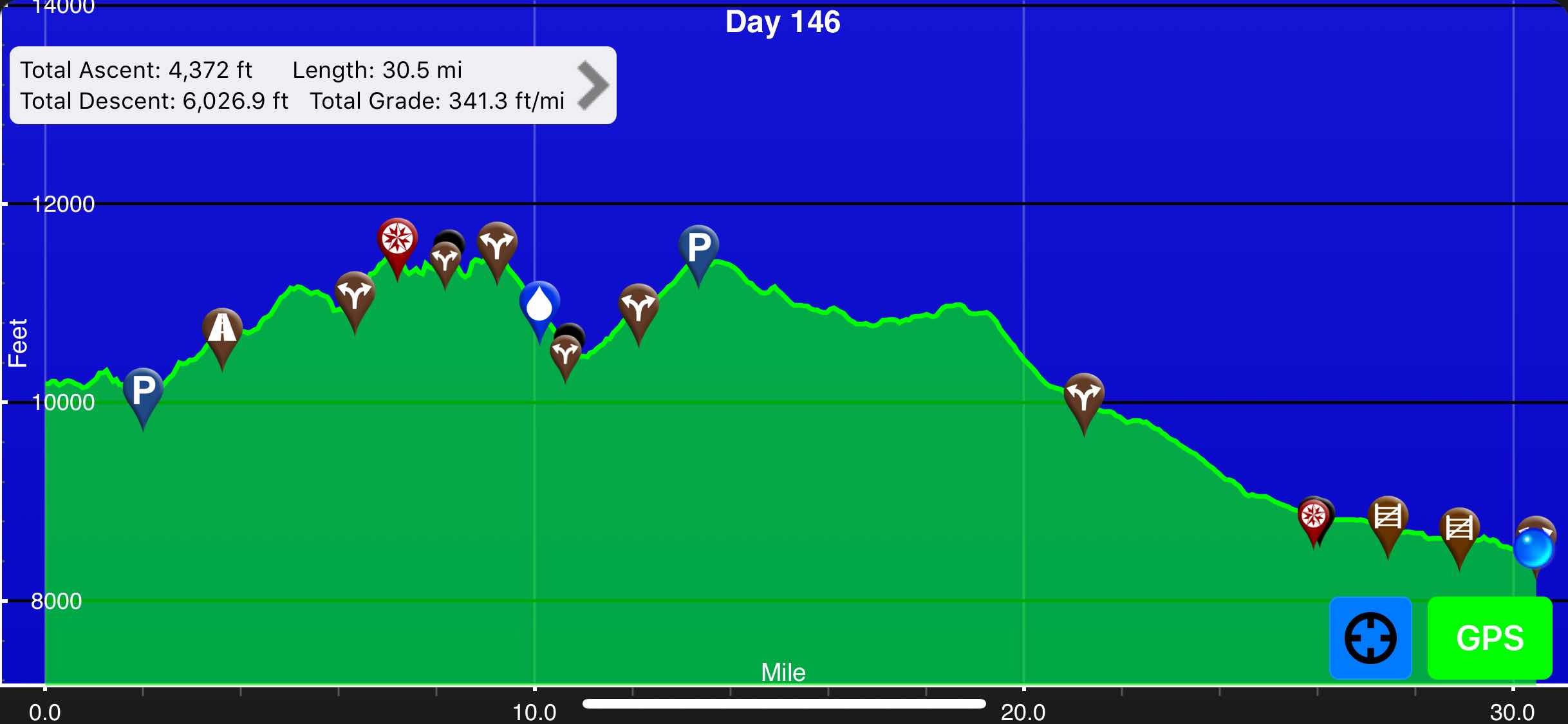Open the blue water source marker
The width and height of the screenshot is (1568, 724).
point(539,304)
